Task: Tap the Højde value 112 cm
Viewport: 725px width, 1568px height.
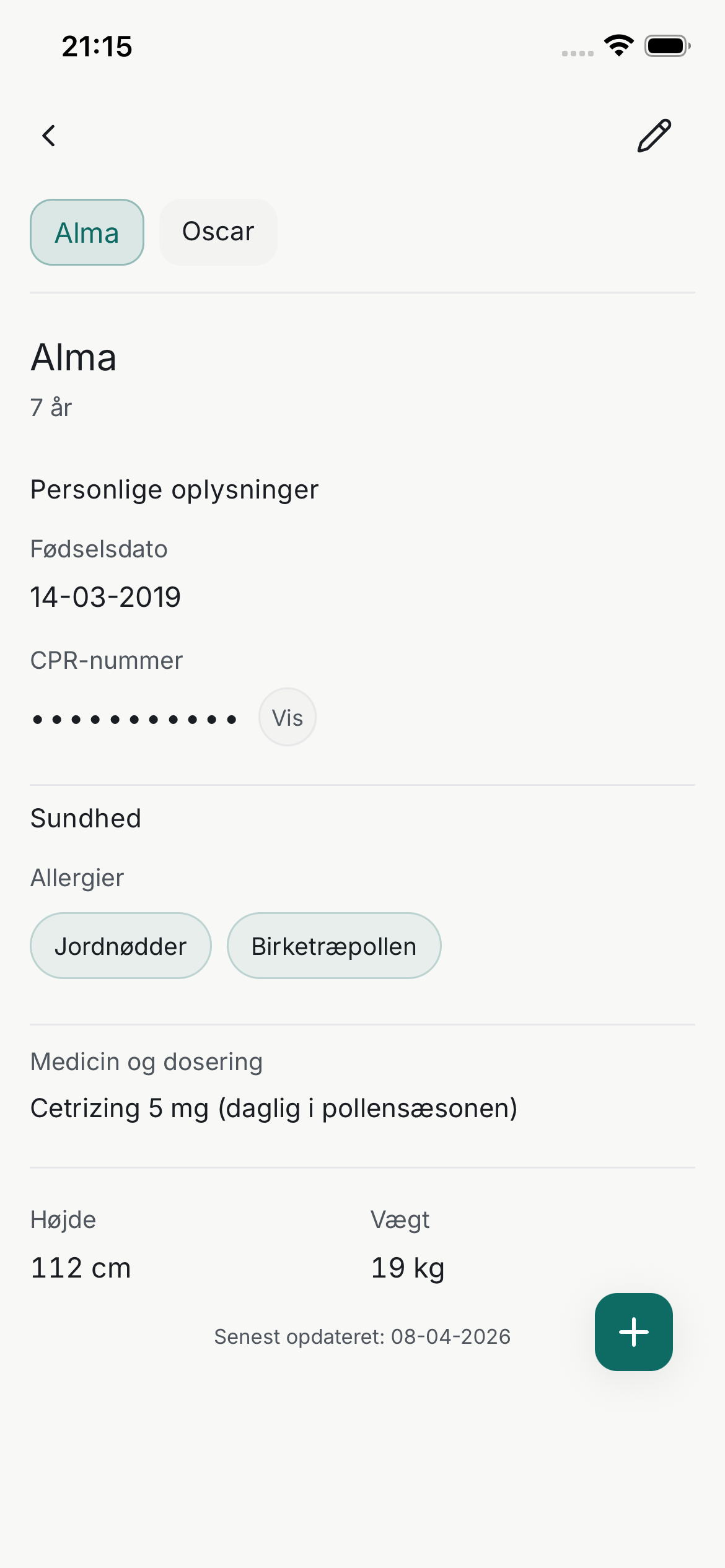Action: click(80, 1267)
